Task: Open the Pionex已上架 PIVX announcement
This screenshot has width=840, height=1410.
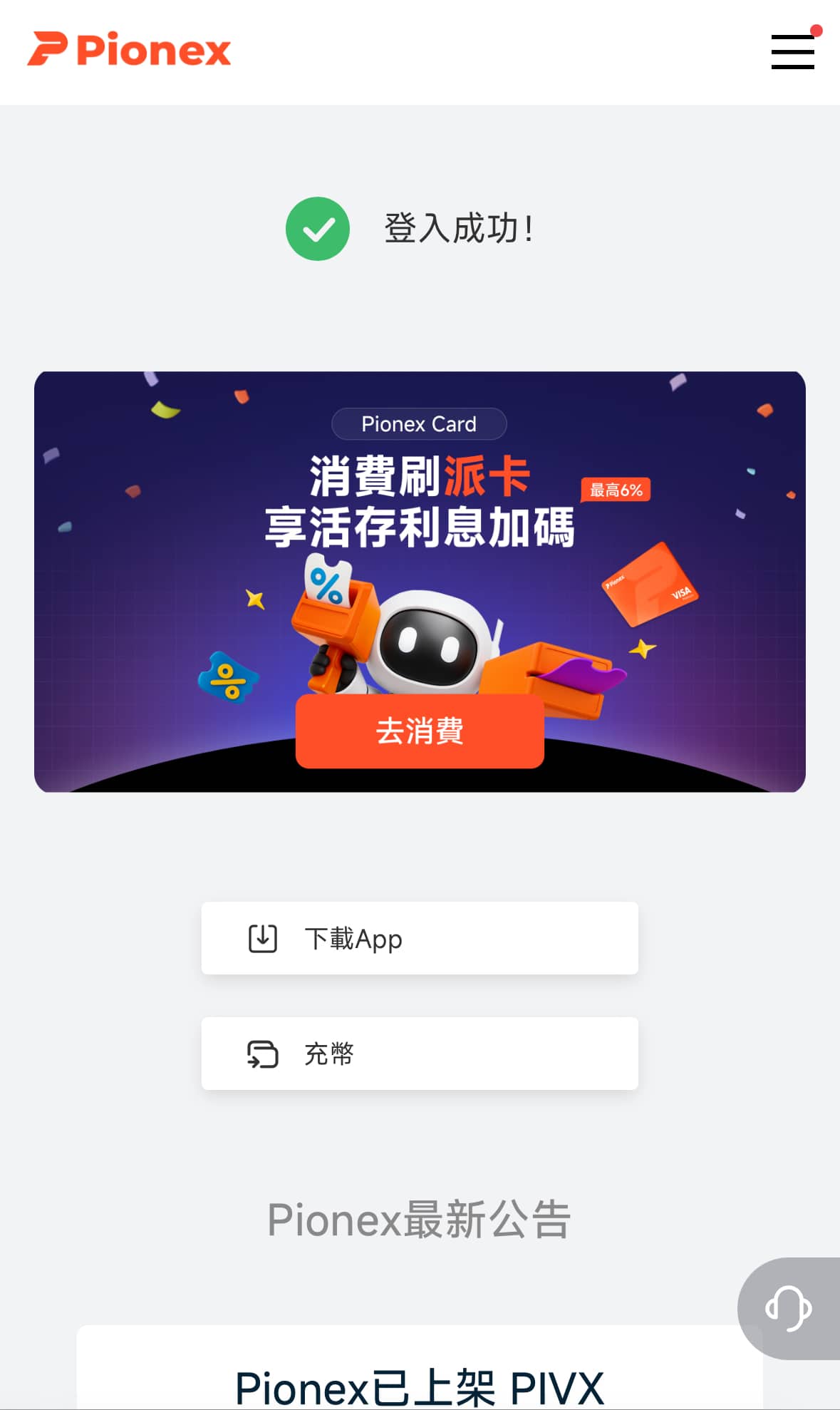Action: (420, 1386)
